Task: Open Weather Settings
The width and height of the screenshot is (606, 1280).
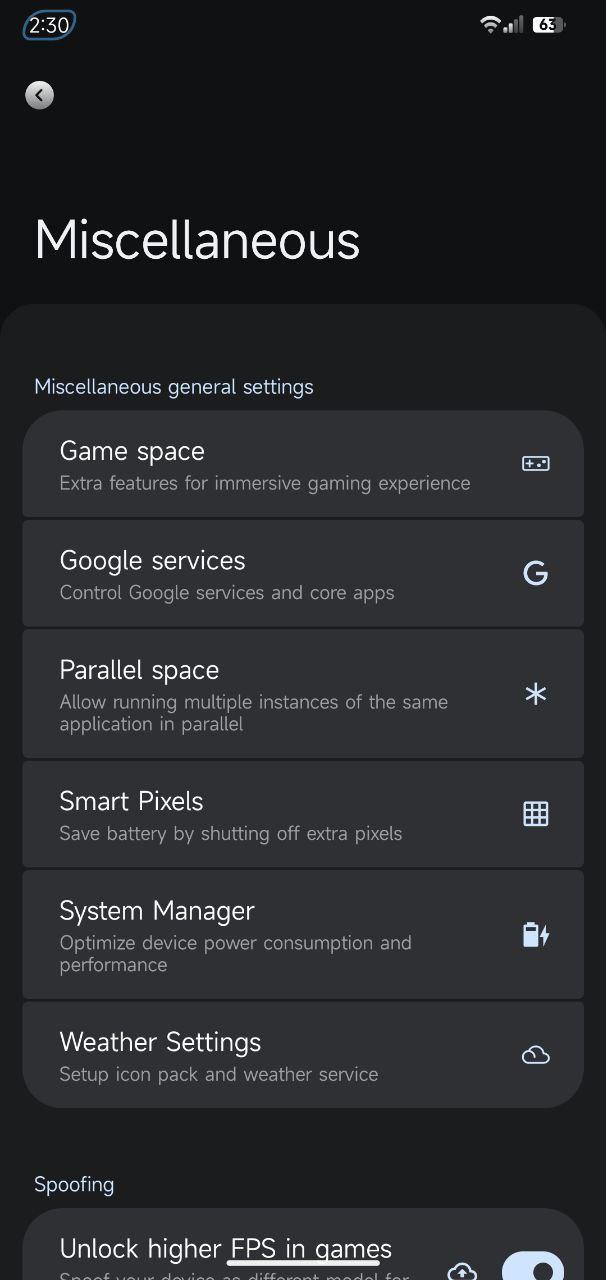Action: point(303,1055)
